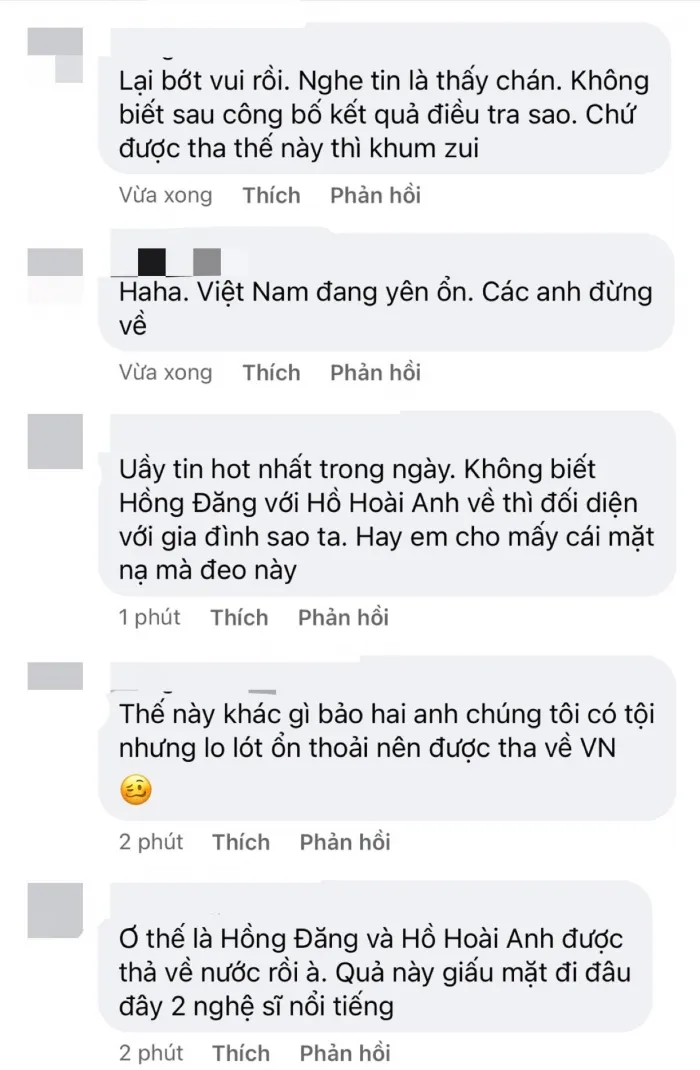This screenshot has width=700, height=1070.
Task: Like the 'Haha. Việt Nam đang yên ổn' comment
Action: pyautogui.click(x=271, y=373)
